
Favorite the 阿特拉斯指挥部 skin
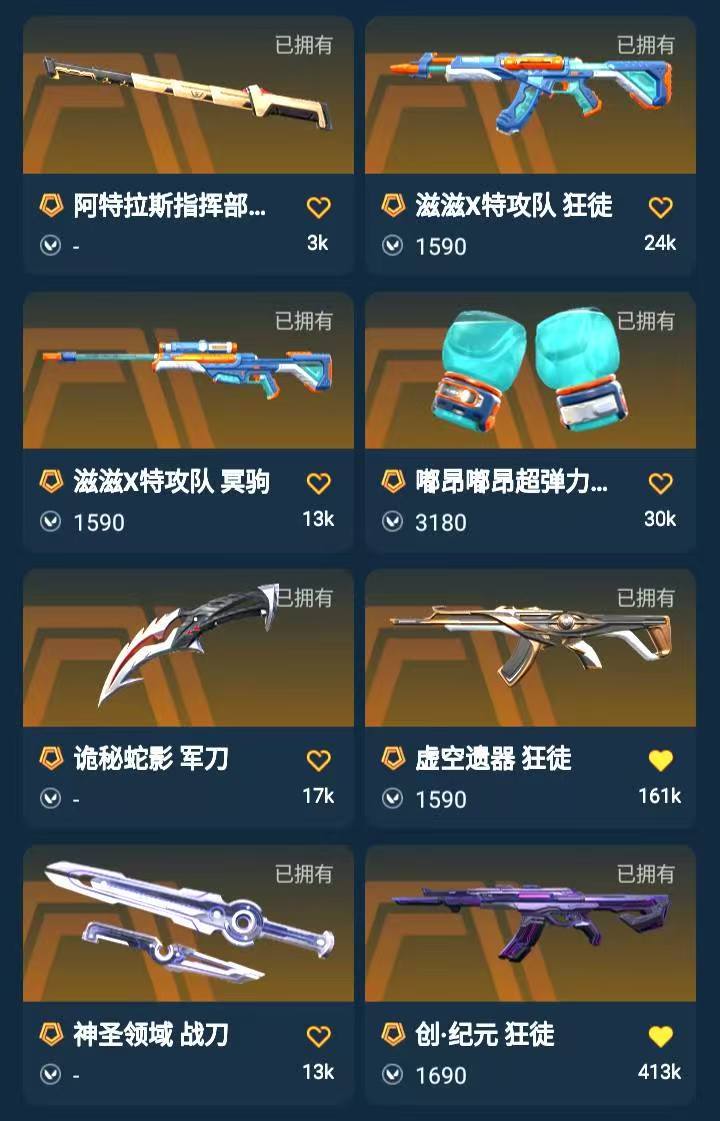(318, 208)
